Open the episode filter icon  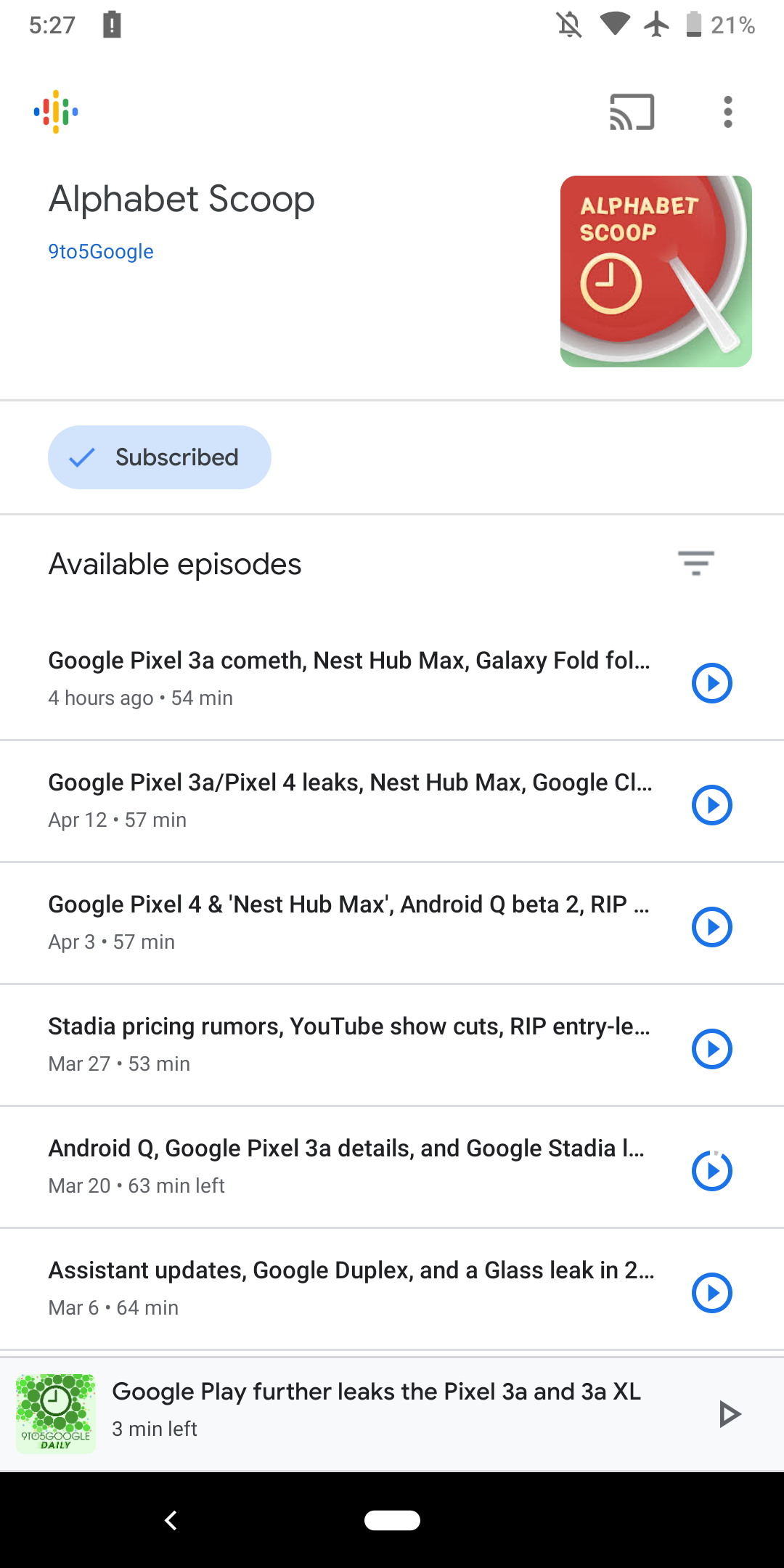[x=696, y=563]
